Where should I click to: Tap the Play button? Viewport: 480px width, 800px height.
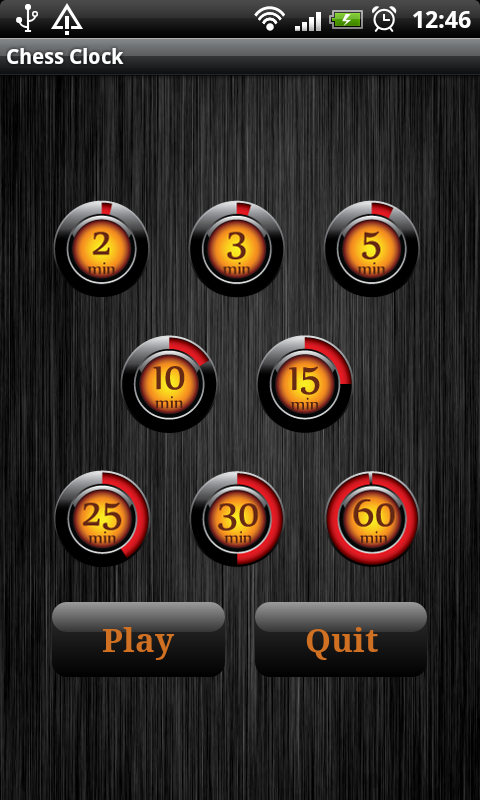(138, 639)
